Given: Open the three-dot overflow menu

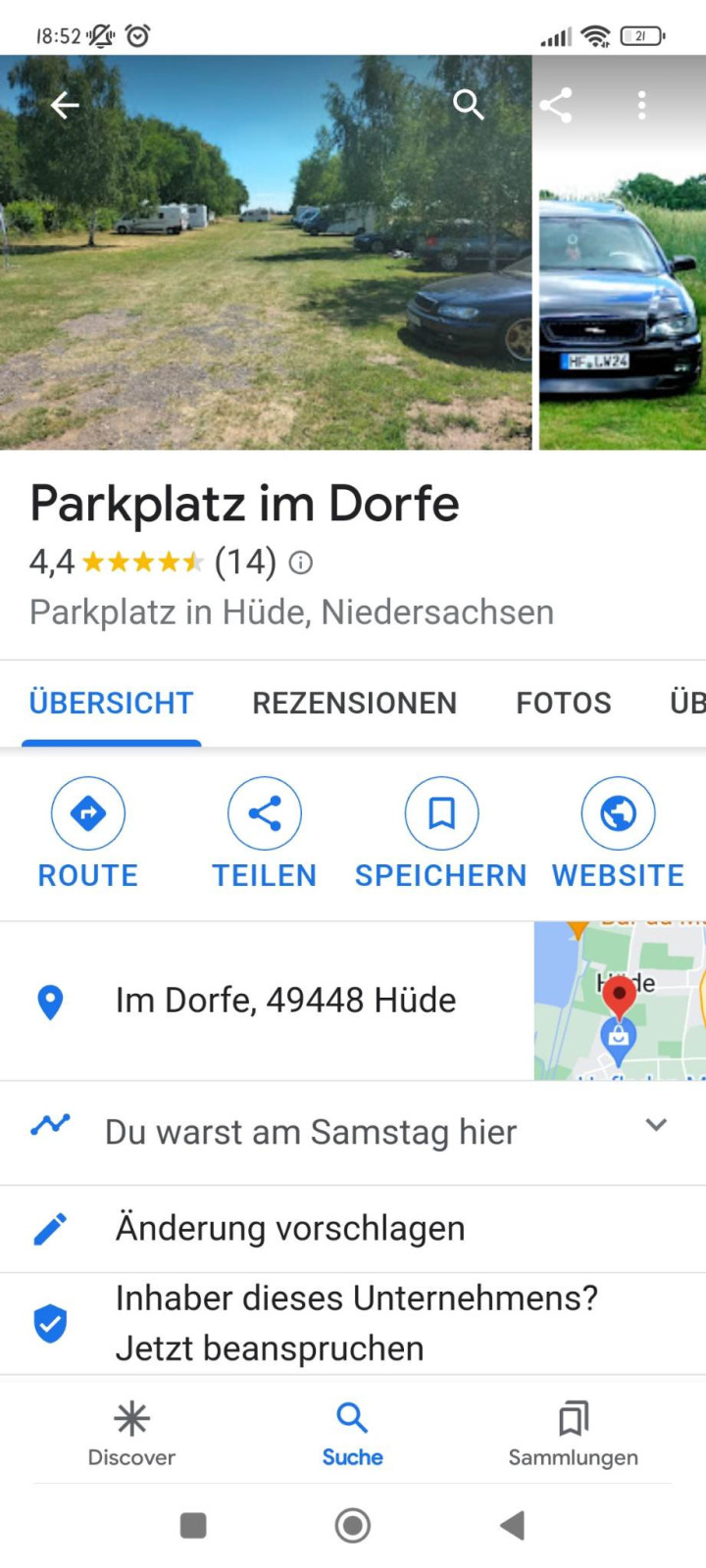Looking at the screenshot, I should pos(641,105).
